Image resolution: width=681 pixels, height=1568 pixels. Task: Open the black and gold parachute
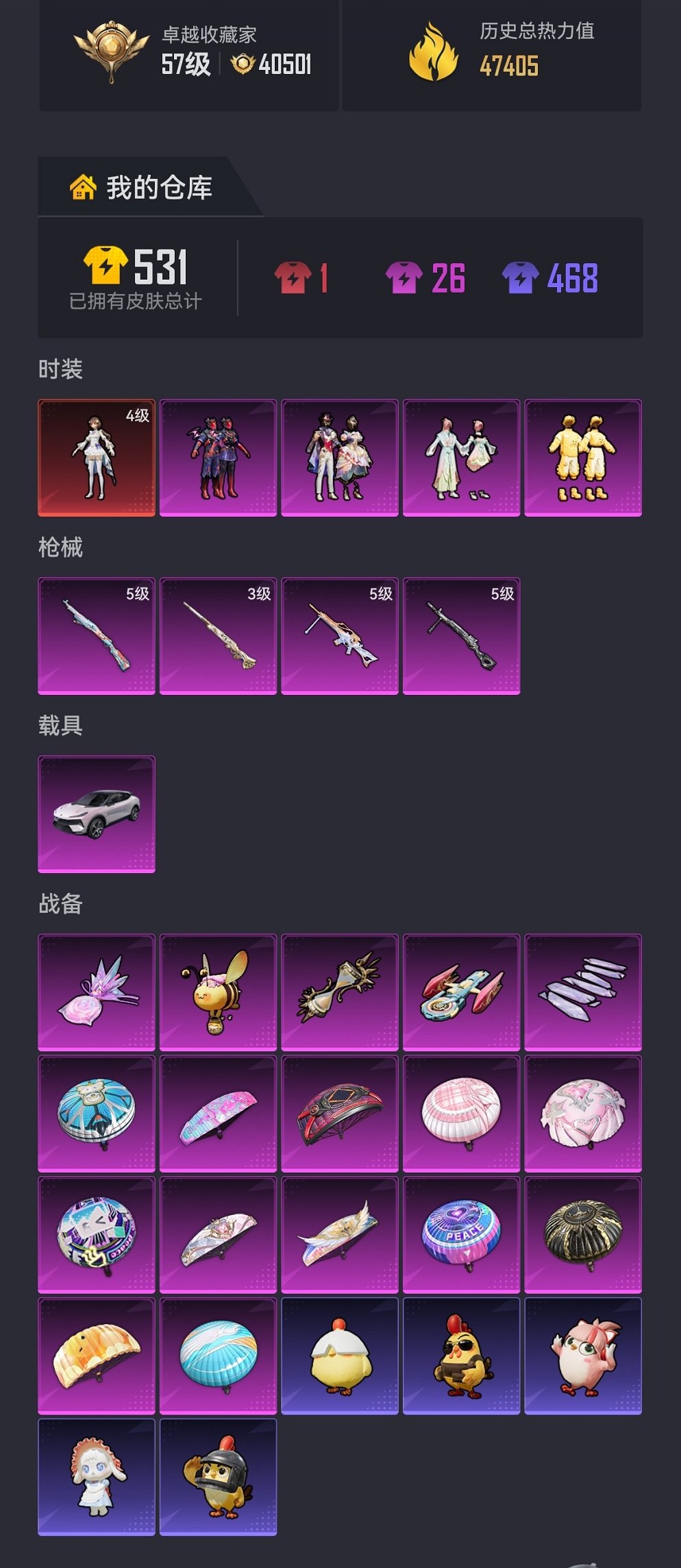[x=583, y=1234]
